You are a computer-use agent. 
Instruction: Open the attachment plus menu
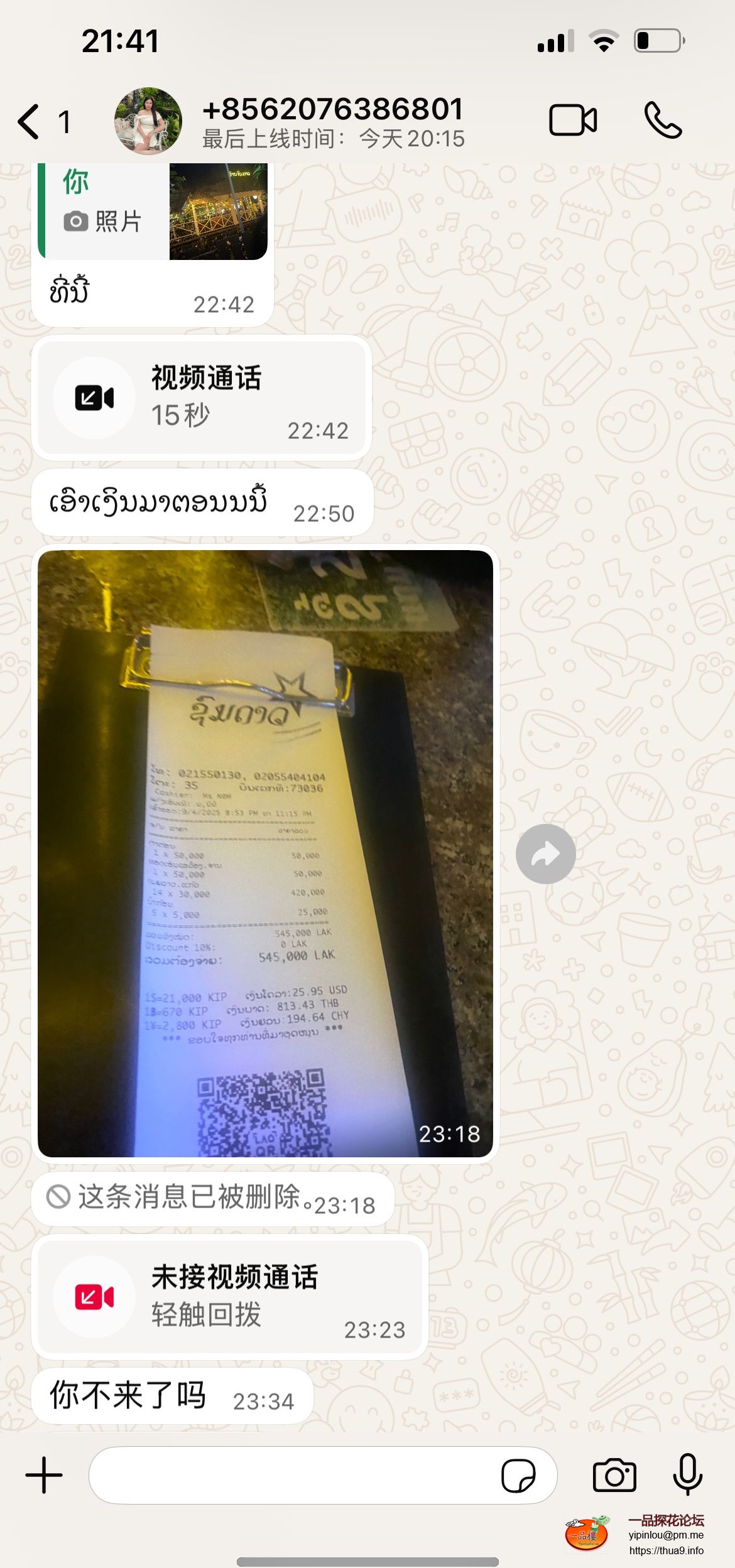[x=44, y=1475]
